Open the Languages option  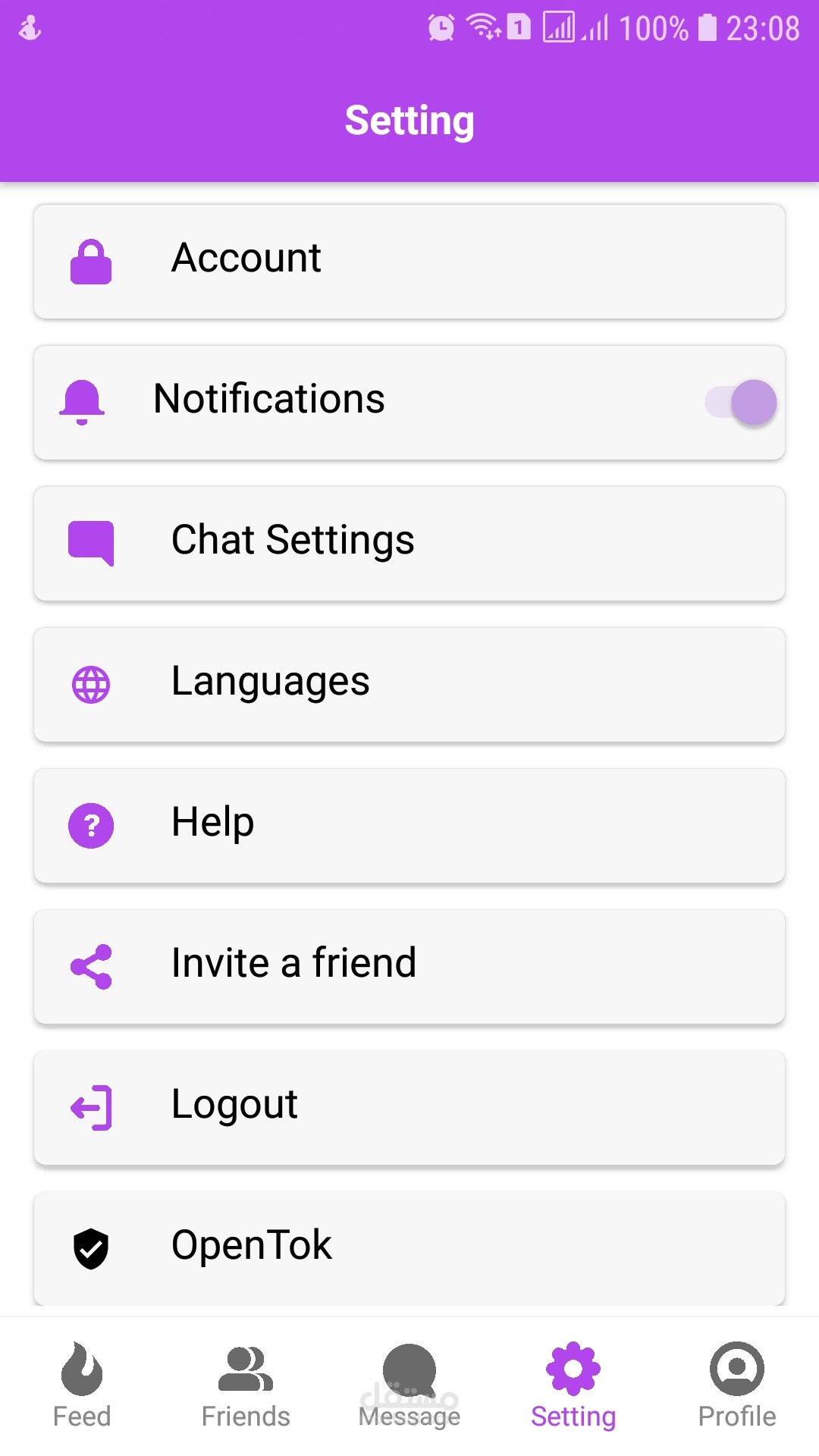409,684
